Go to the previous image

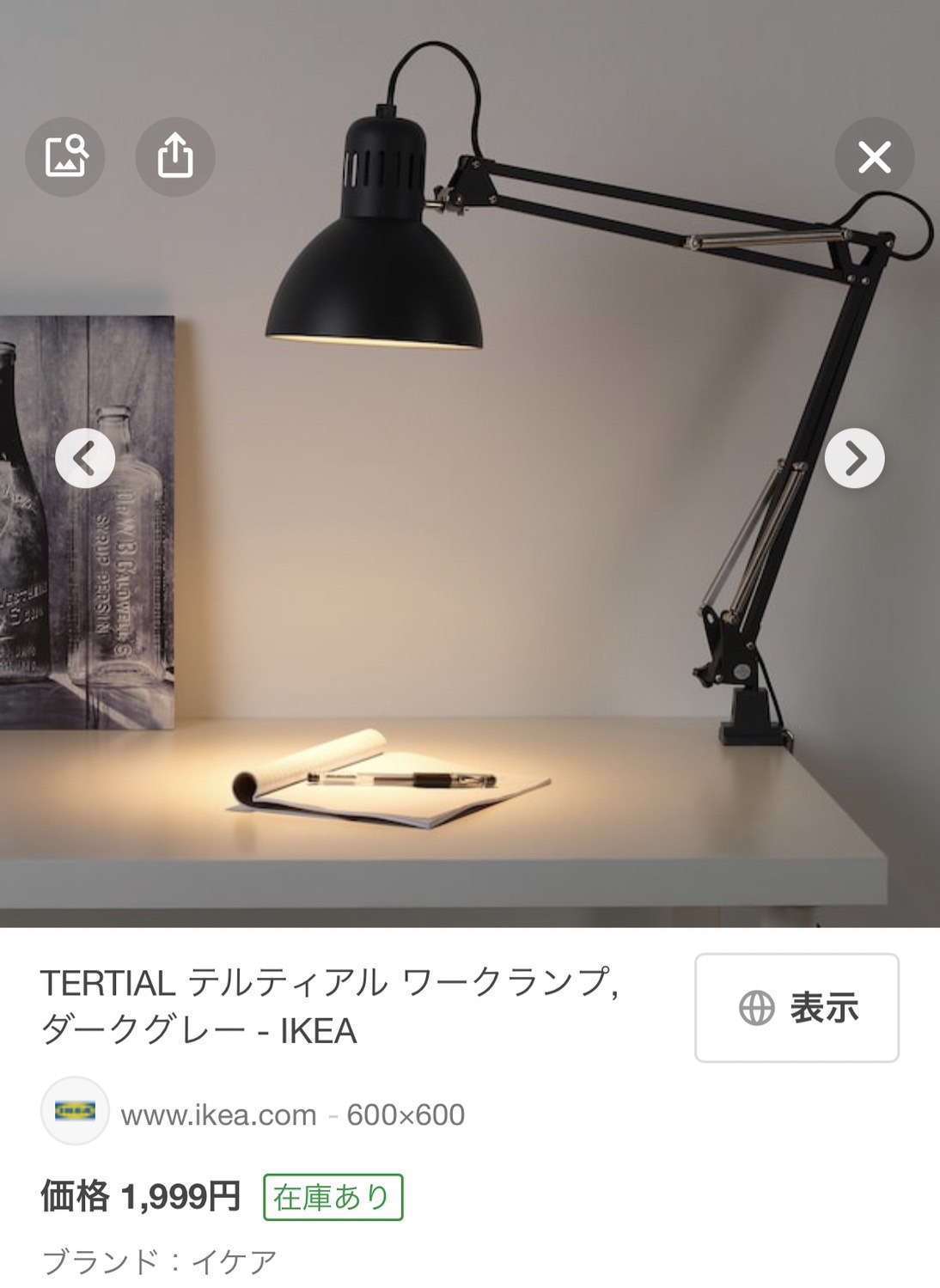(85, 459)
